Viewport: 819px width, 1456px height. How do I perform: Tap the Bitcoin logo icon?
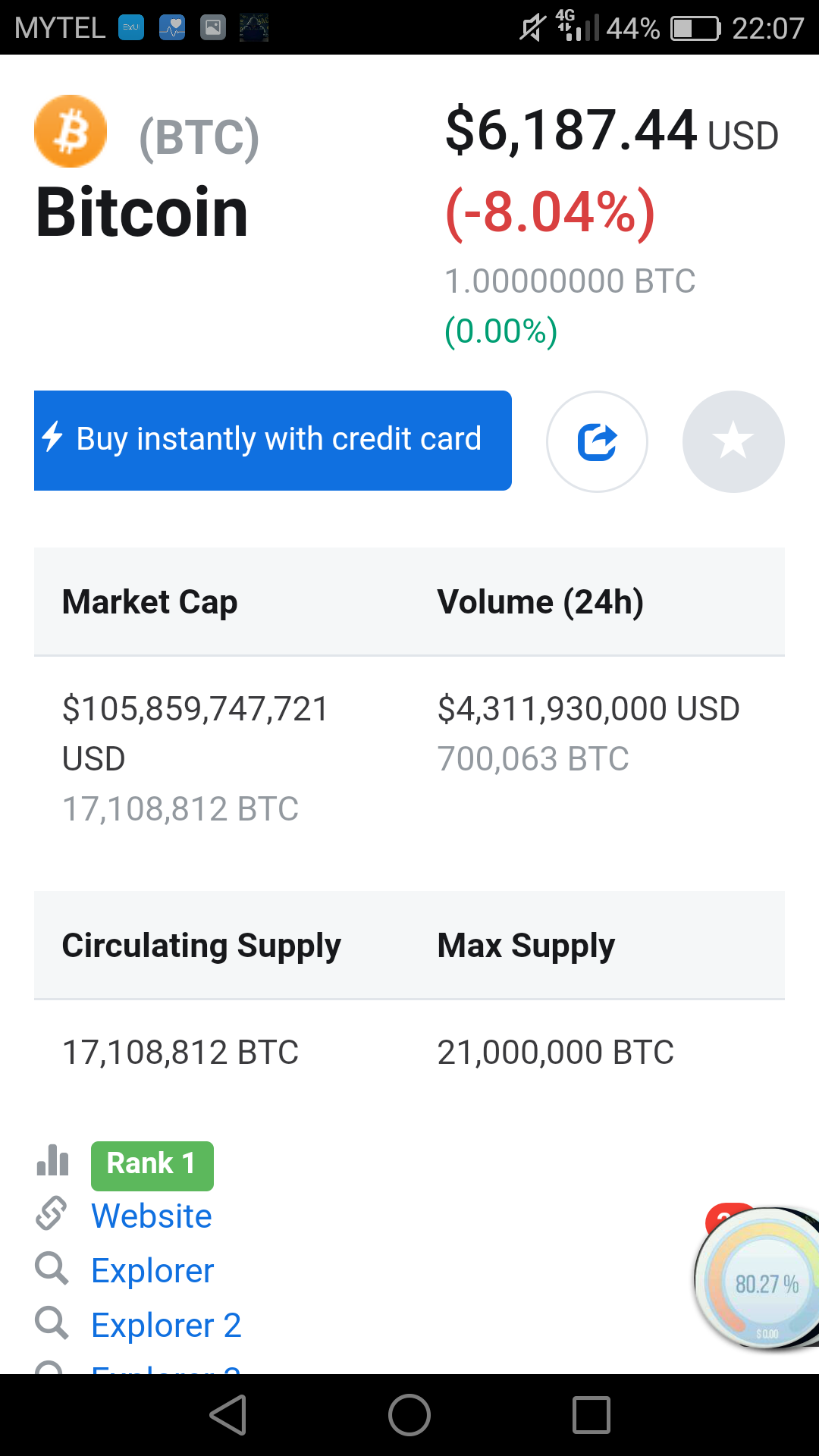tap(71, 130)
